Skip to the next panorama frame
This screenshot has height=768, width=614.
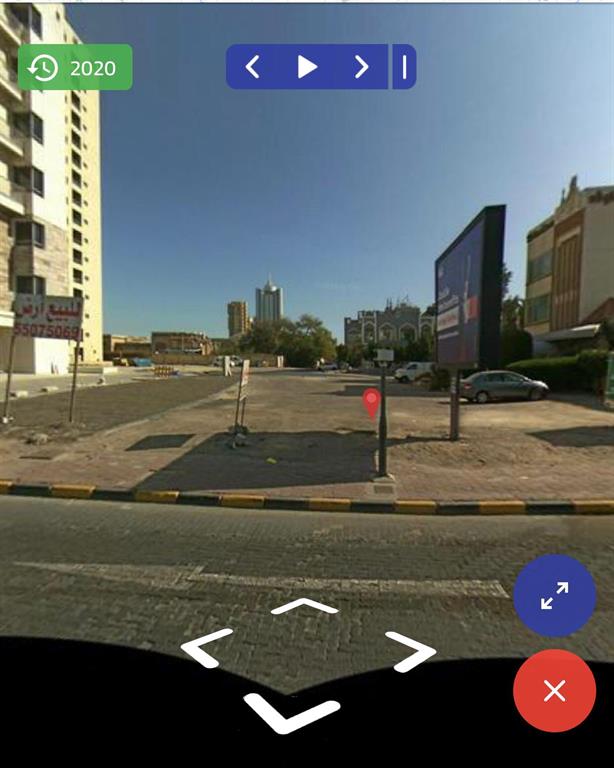(361, 67)
